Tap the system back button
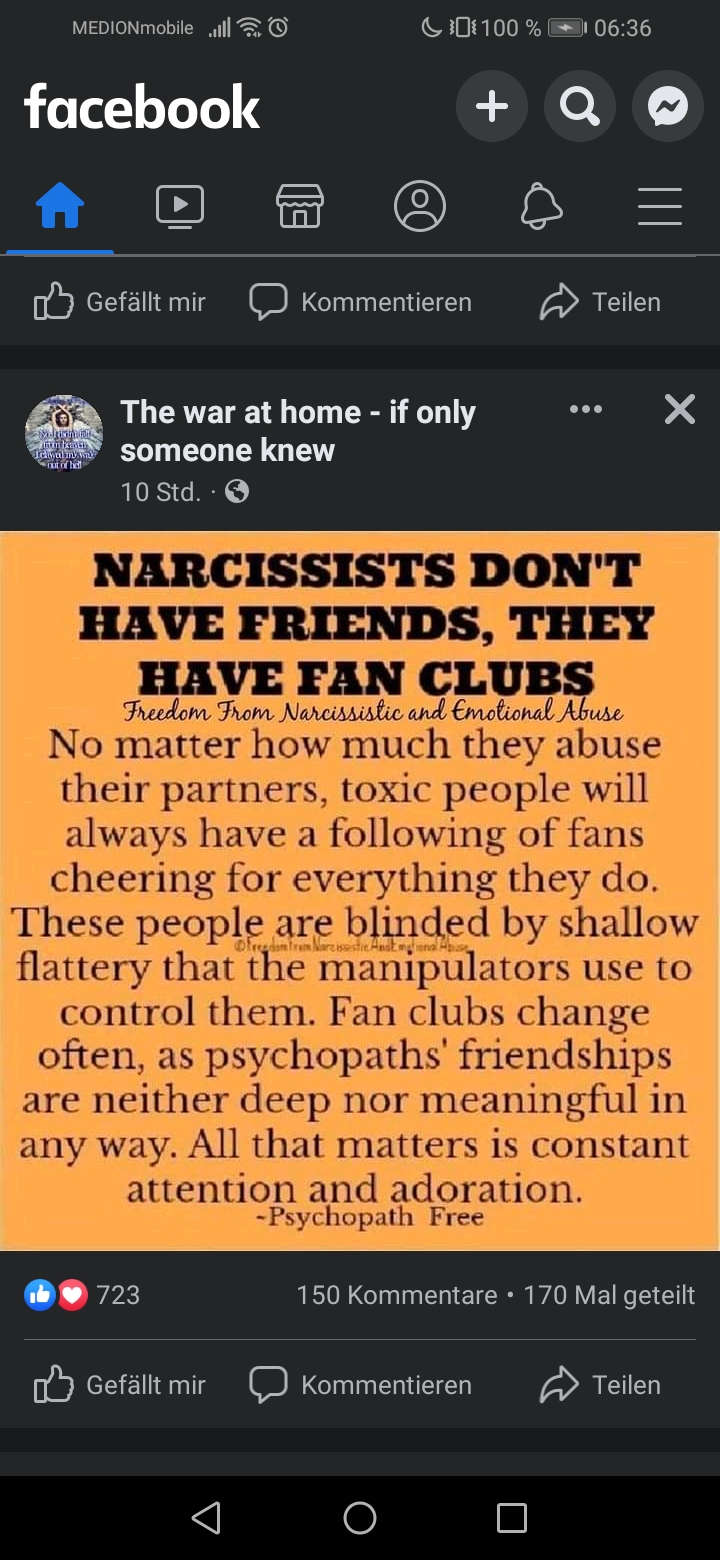The height and width of the screenshot is (1560, 720). 206,1518
